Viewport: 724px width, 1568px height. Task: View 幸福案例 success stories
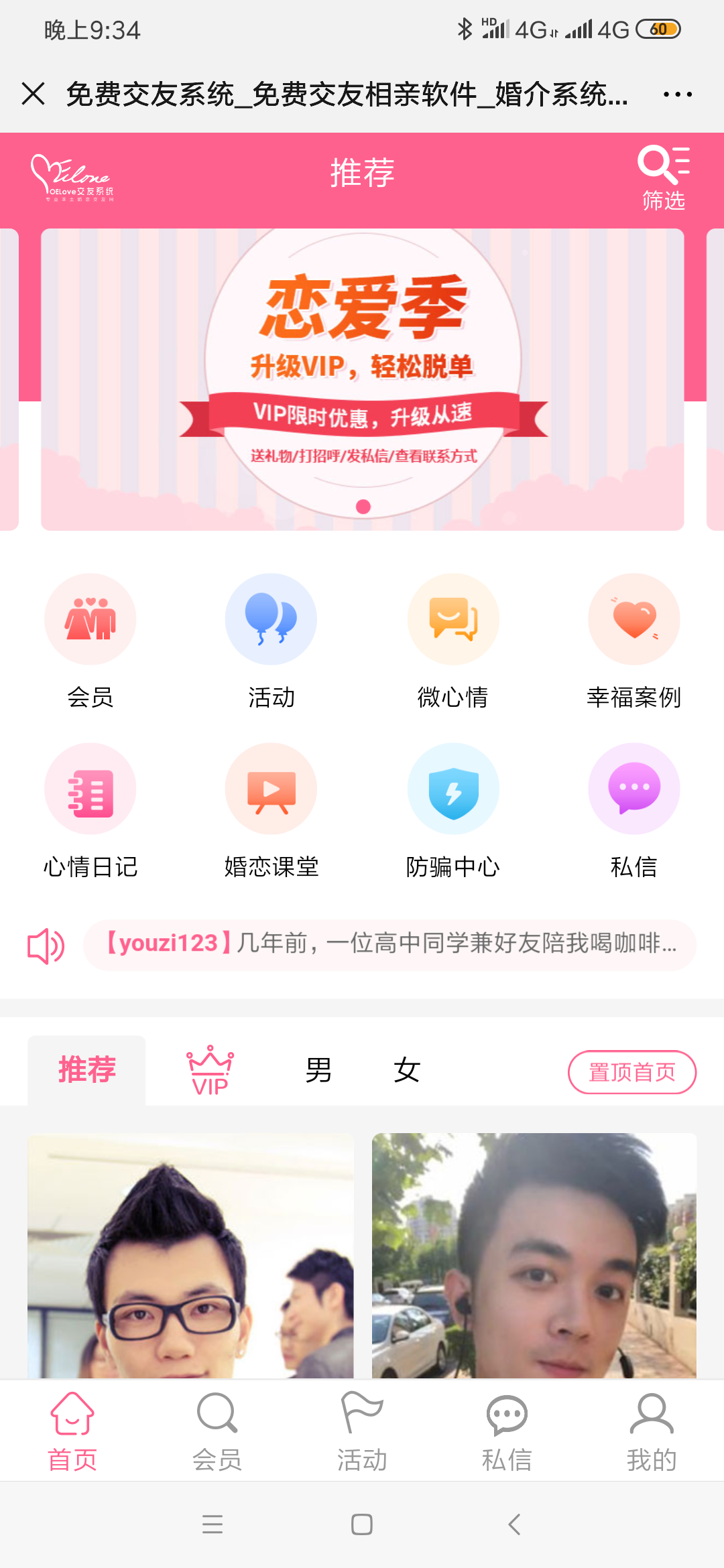(633, 640)
